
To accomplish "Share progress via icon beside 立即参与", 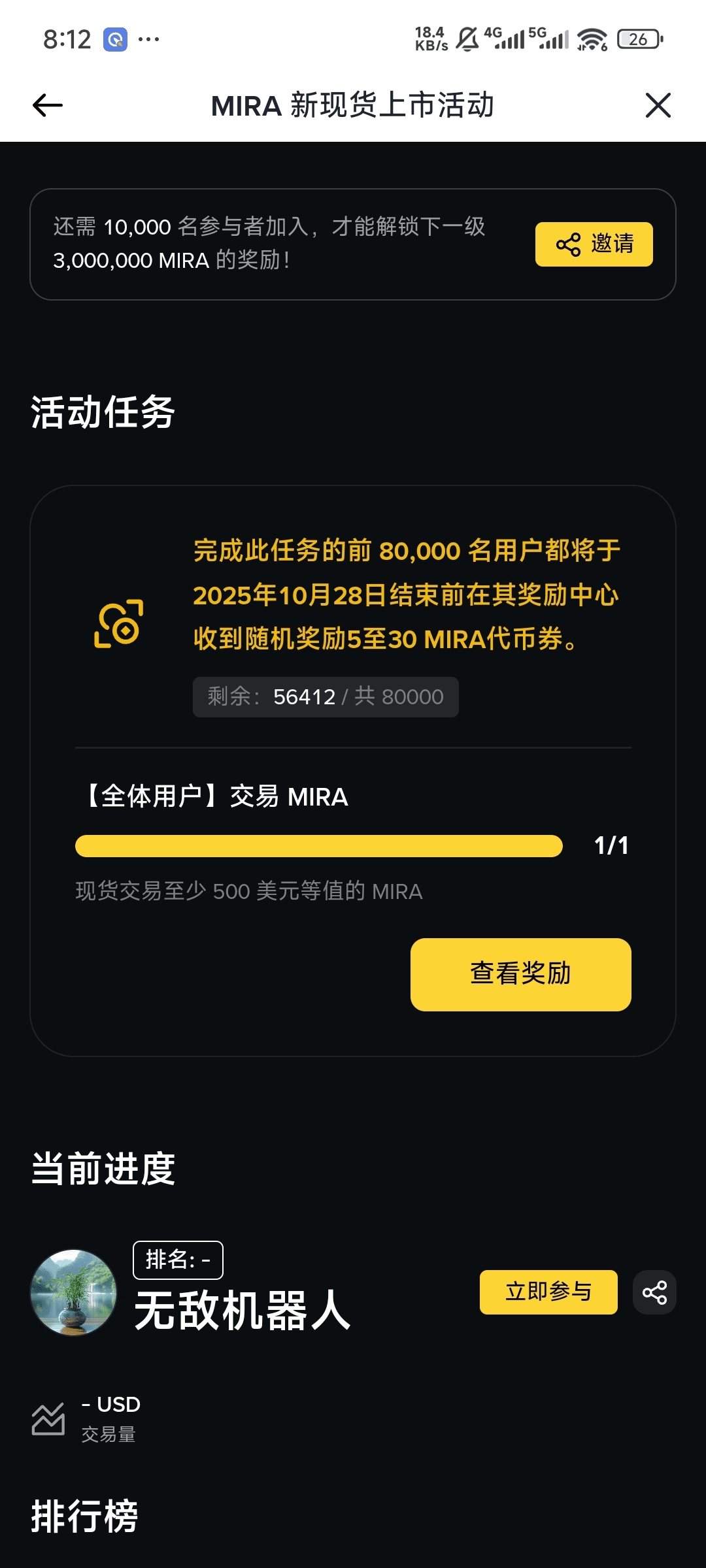I will 654,1292.
